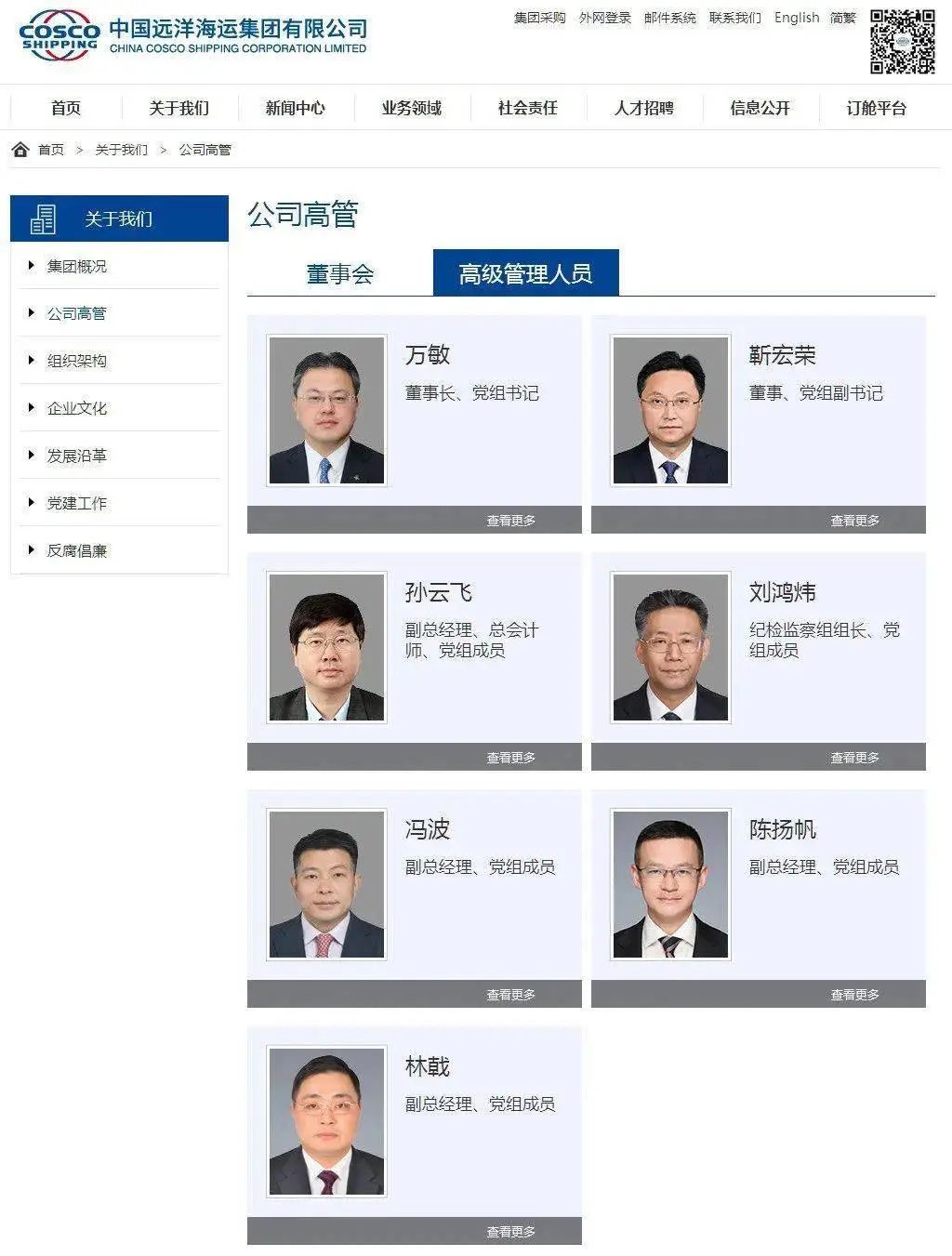
Task: Open the 邮件系统 link
Action: click(x=669, y=18)
